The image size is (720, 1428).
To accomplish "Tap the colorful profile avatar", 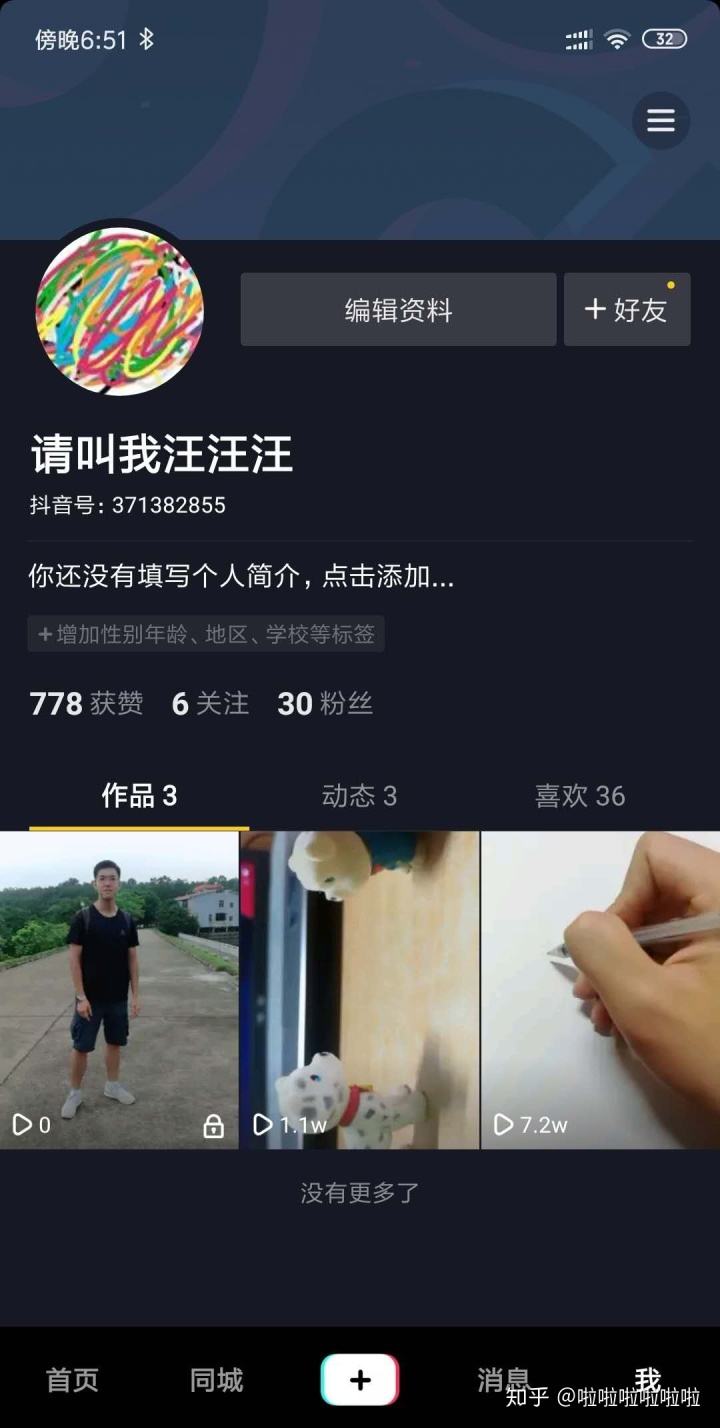I will pos(120,313).
